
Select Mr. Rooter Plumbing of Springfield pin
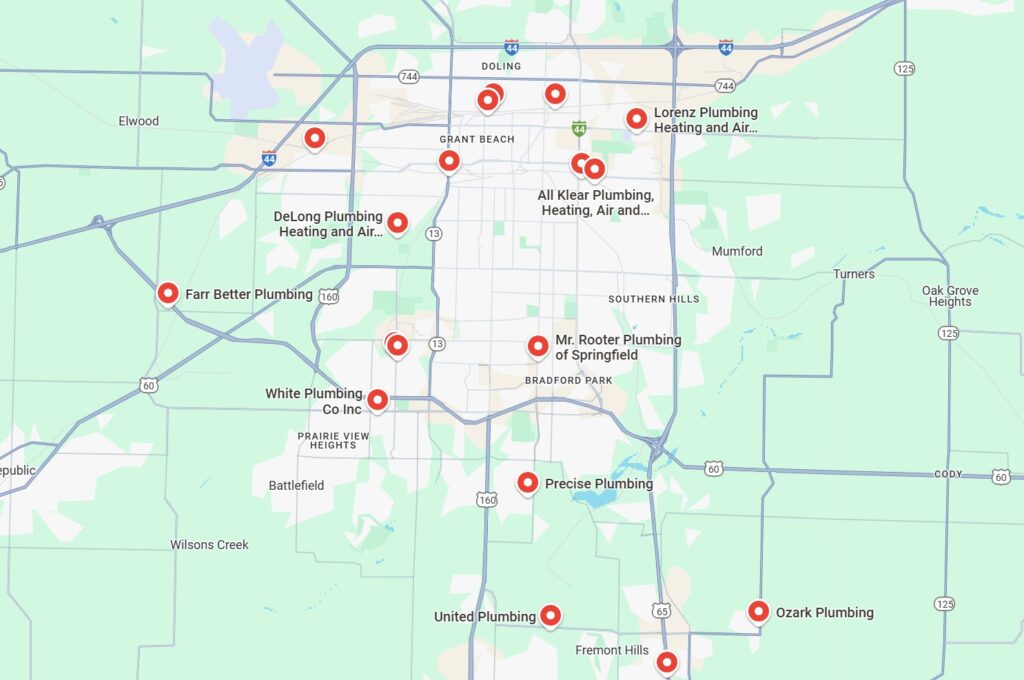click(x=538, y=346)
